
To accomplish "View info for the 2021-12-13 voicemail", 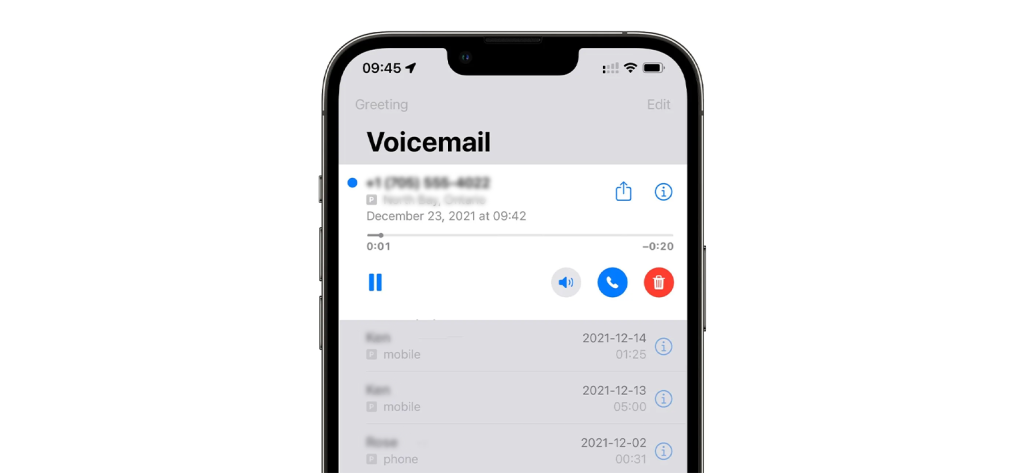I will 663,398.
